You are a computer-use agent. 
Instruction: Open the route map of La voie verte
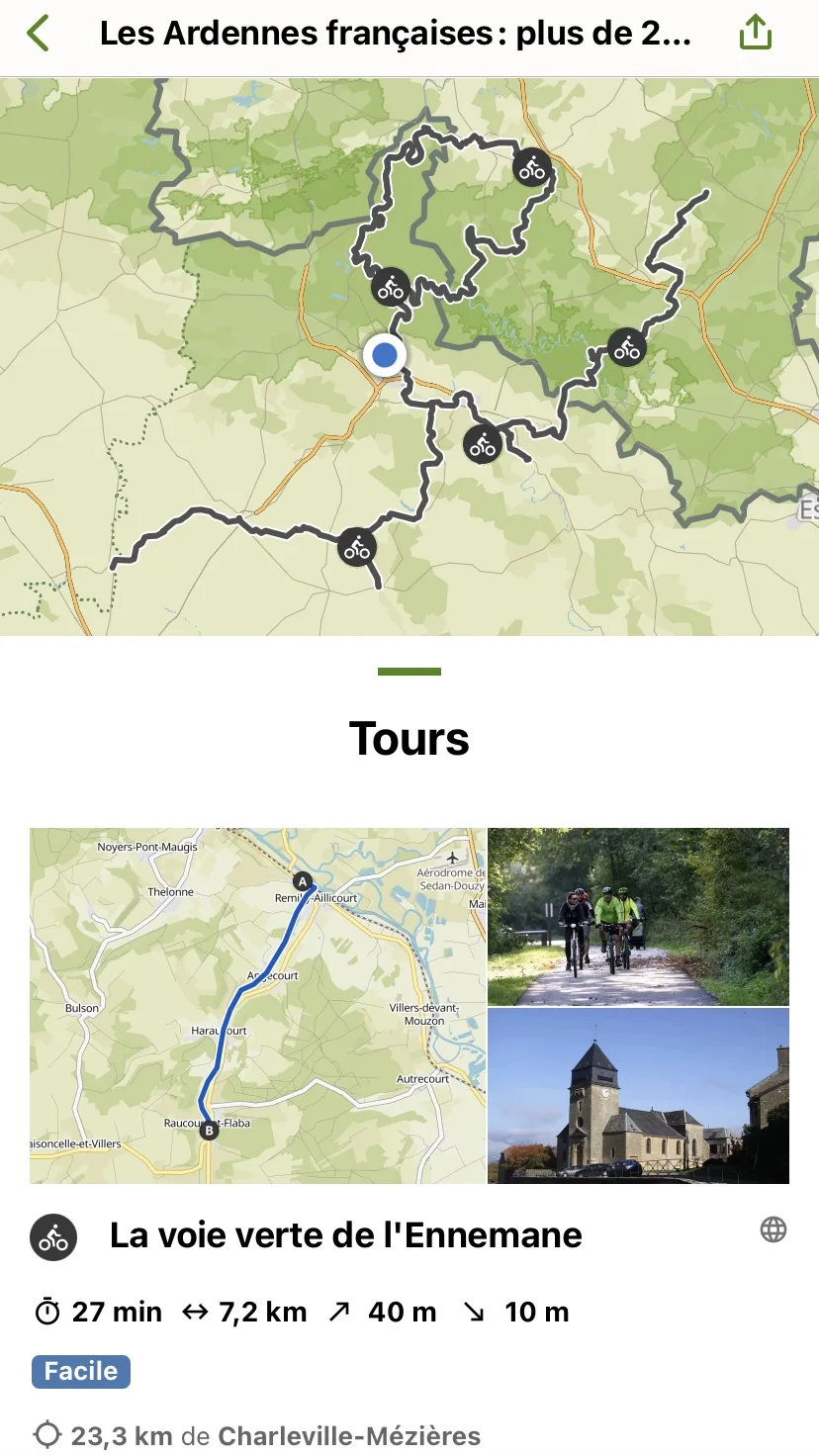click(258, 1005)
